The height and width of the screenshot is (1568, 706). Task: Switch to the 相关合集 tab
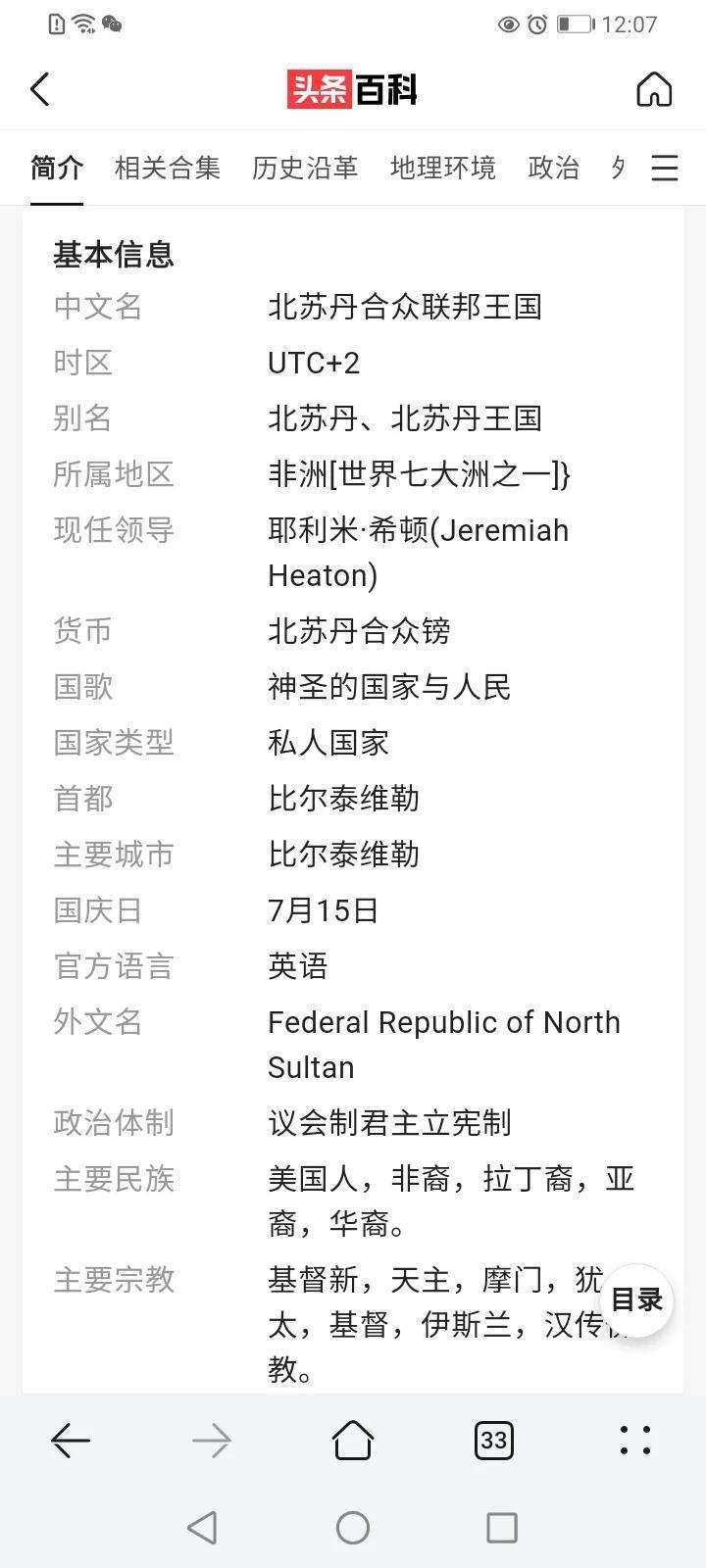point(167,168)
